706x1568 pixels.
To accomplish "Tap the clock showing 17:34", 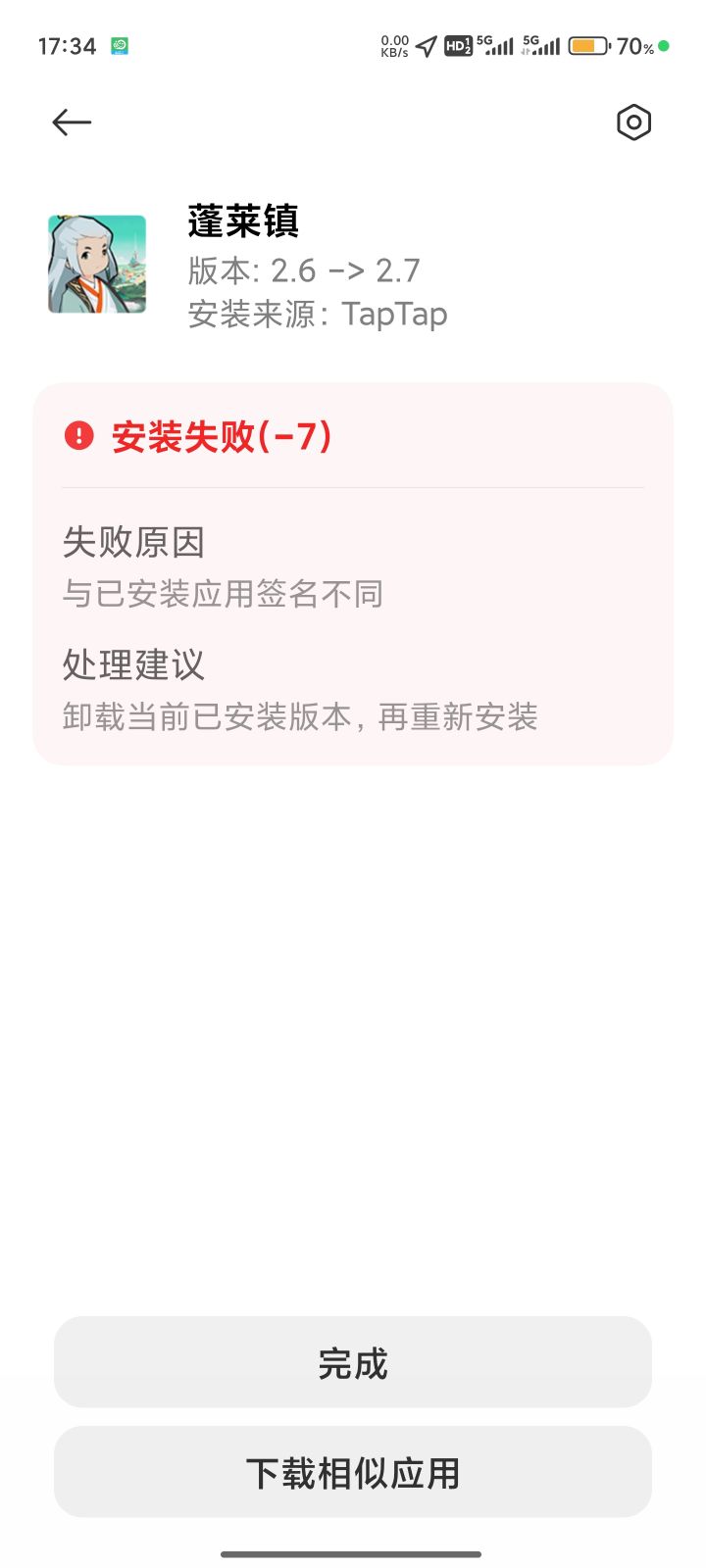I will pos(69,45).
